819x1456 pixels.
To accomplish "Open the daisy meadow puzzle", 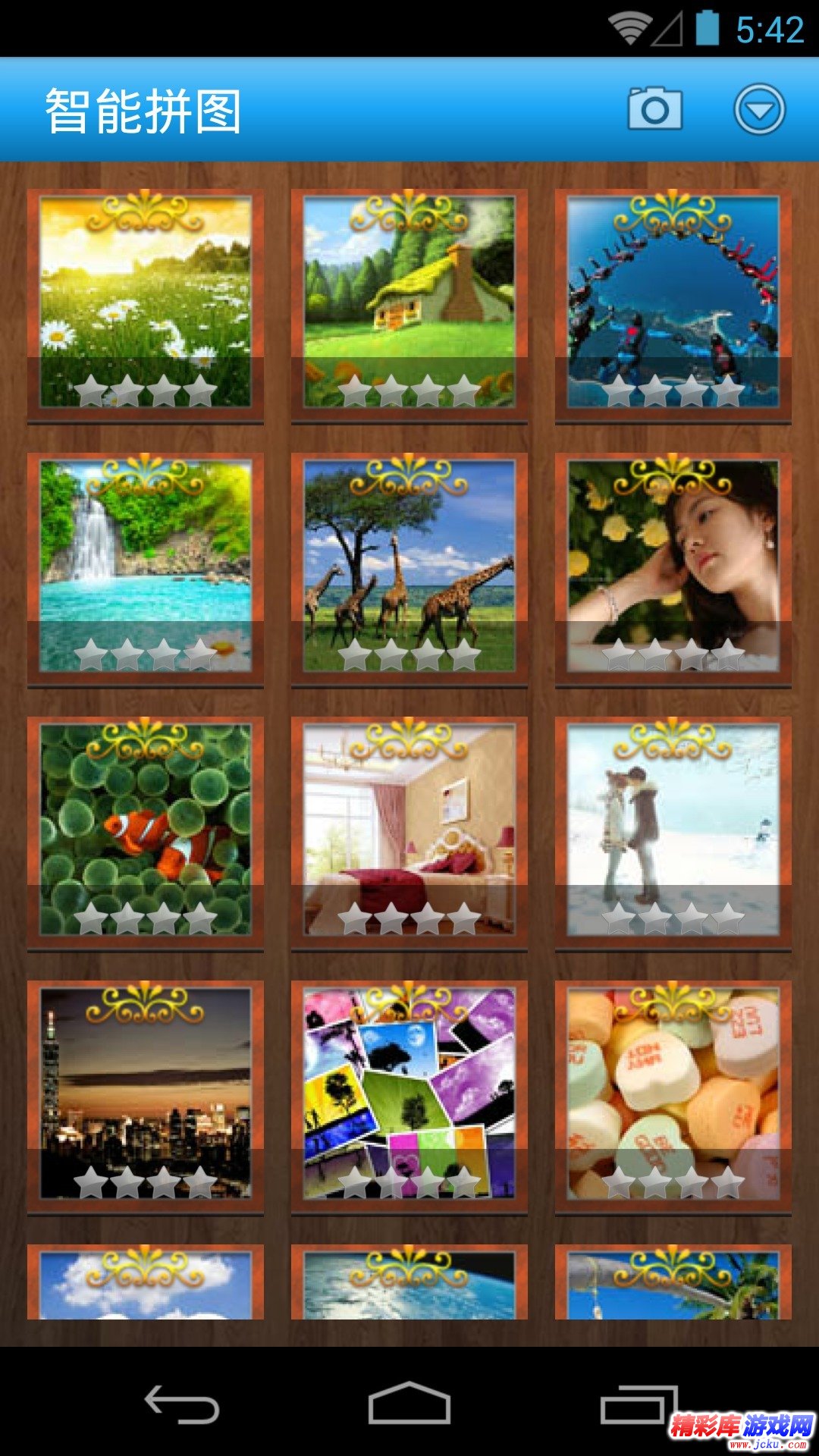I will 146,303.
